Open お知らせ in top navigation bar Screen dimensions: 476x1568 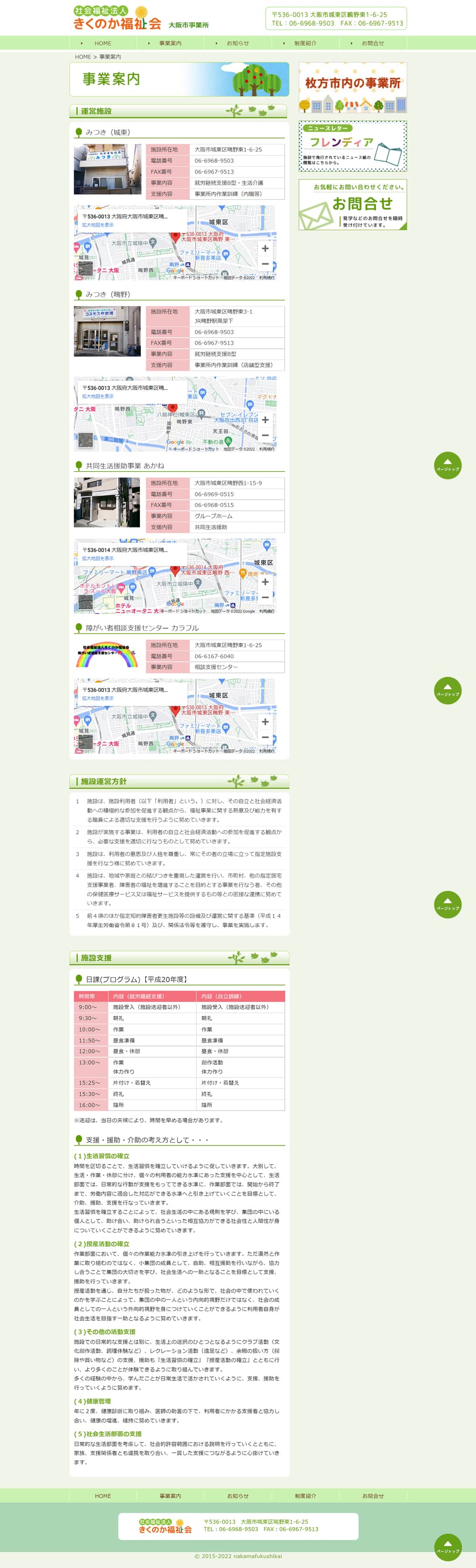(x=238, y=43)
